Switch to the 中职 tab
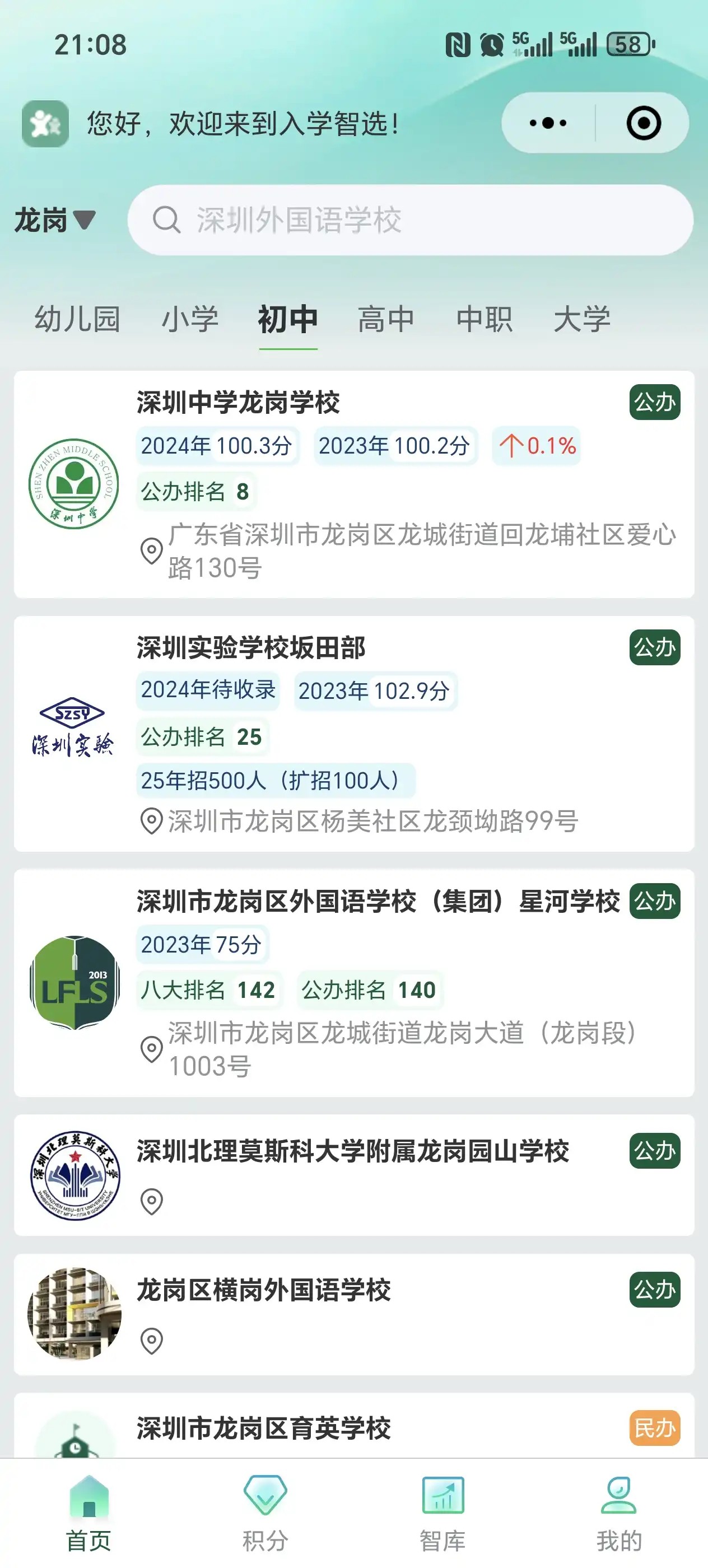Viewport: 708px width, 1568px height. pos(484,320)
